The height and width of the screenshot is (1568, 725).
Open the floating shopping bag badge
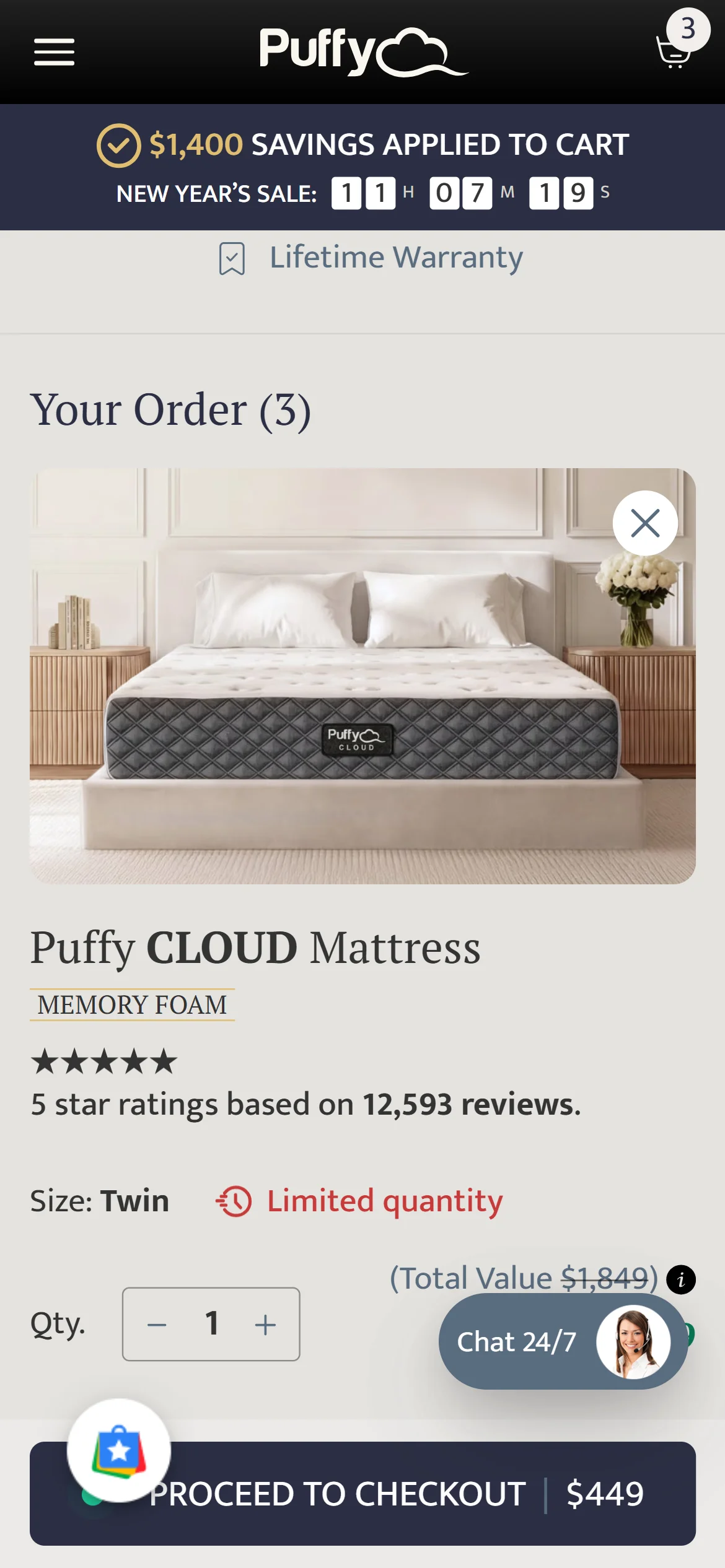(119, 1450)
